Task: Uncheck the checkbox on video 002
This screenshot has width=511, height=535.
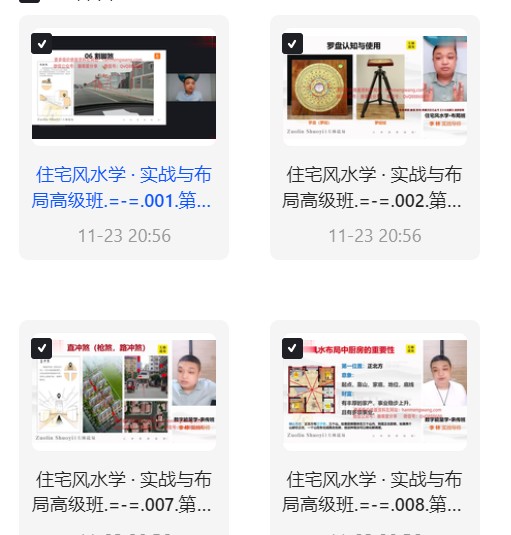Action: tap(292, 44)
